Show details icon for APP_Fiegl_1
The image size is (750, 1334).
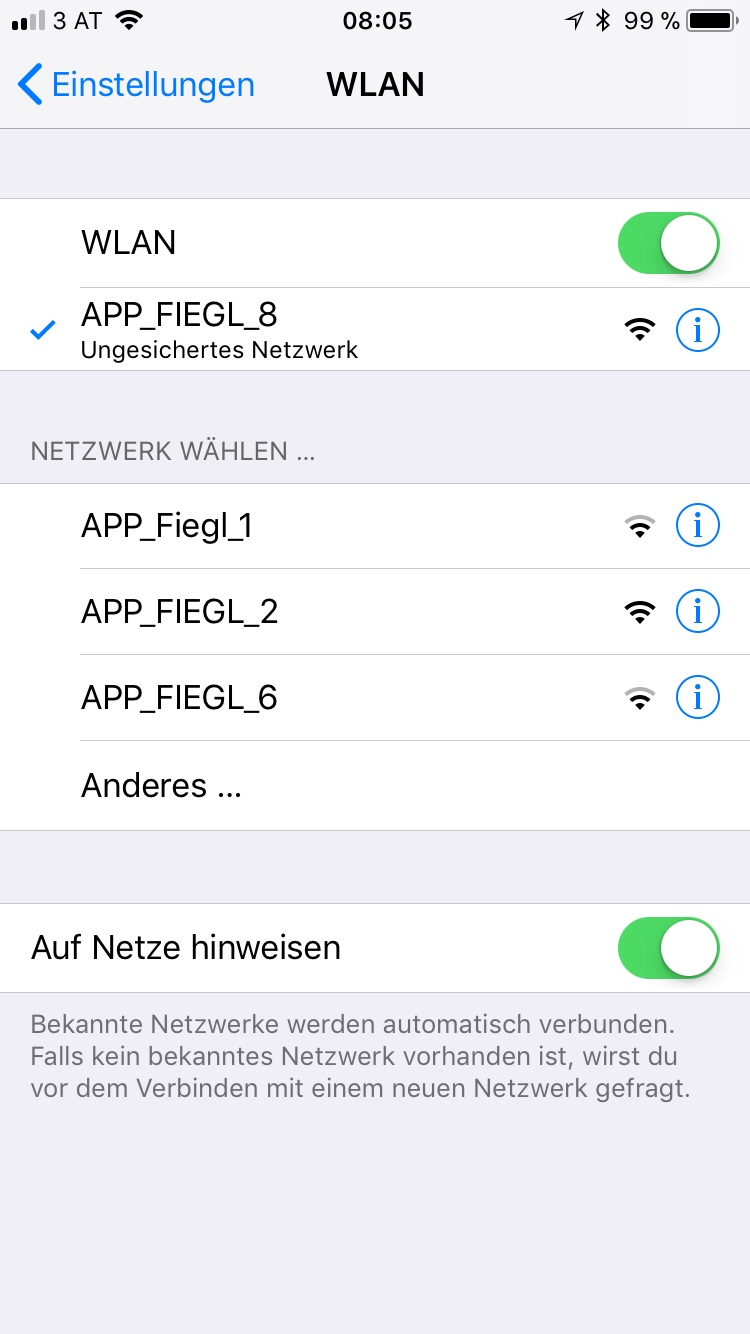(697, 526)
